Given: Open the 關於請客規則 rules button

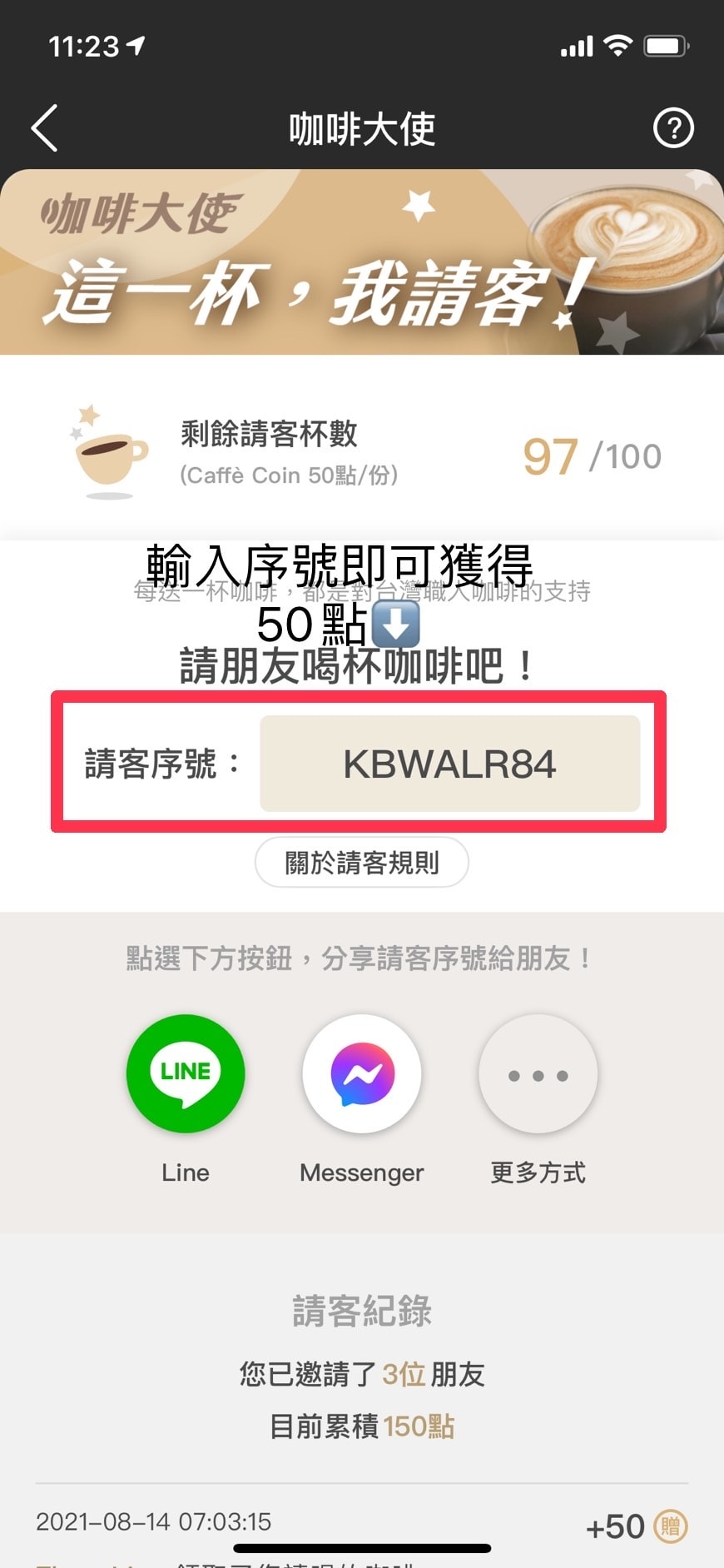Looking at the screenshot, I should [x=361, y=863].
